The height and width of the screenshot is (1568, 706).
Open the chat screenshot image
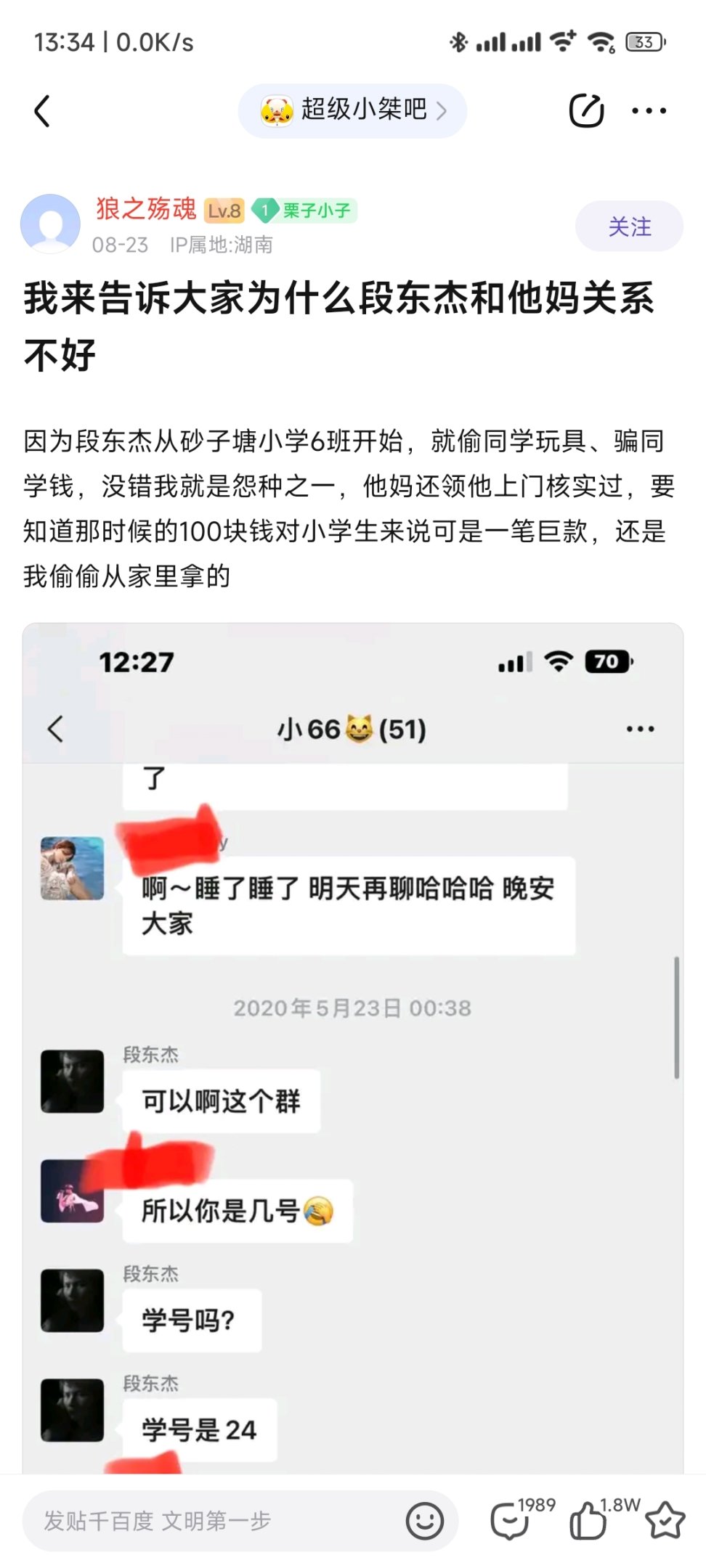pos(353,1045)
